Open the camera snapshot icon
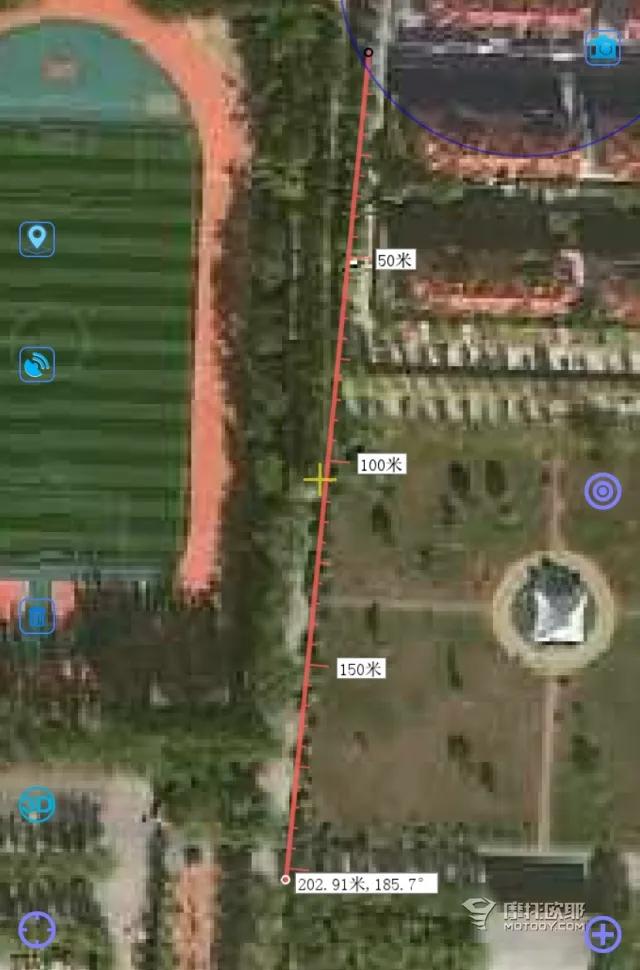 tap(603, 47)
